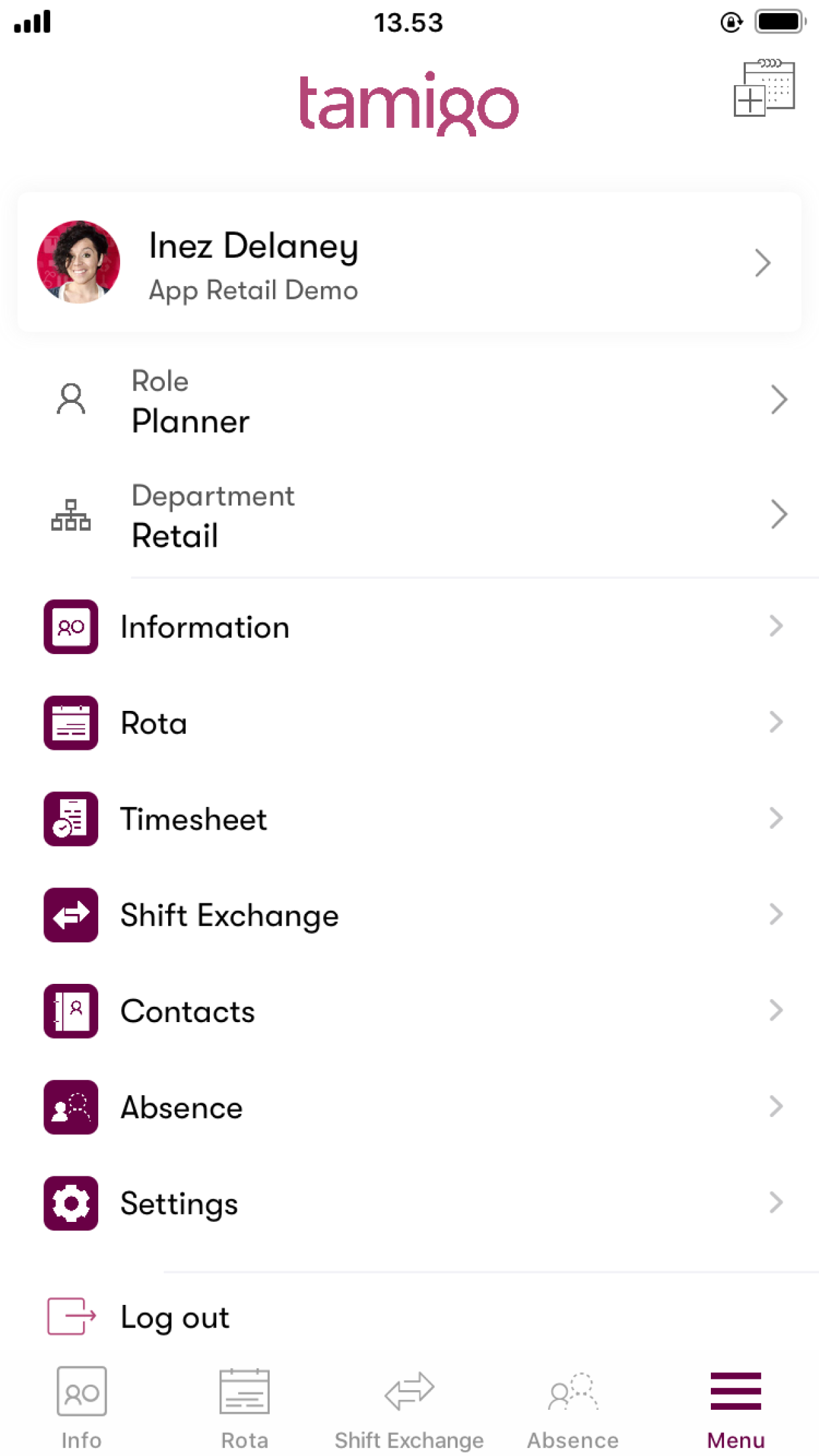Open Inez Delaney profile via chevron
819x1456 pixels.
(763, 262)
